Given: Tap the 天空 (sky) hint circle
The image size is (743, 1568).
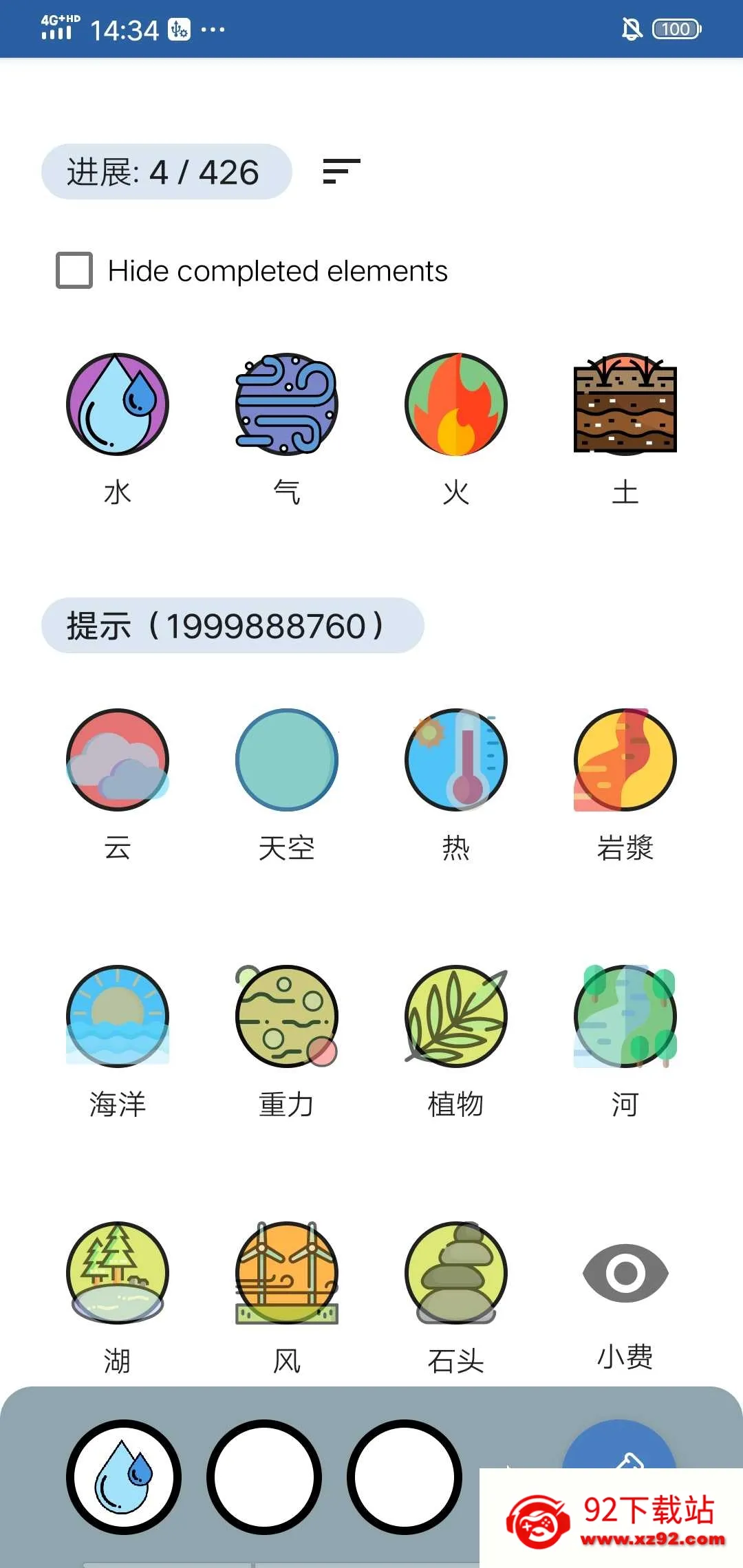Looking at the screenshot, I should [287, 760].
